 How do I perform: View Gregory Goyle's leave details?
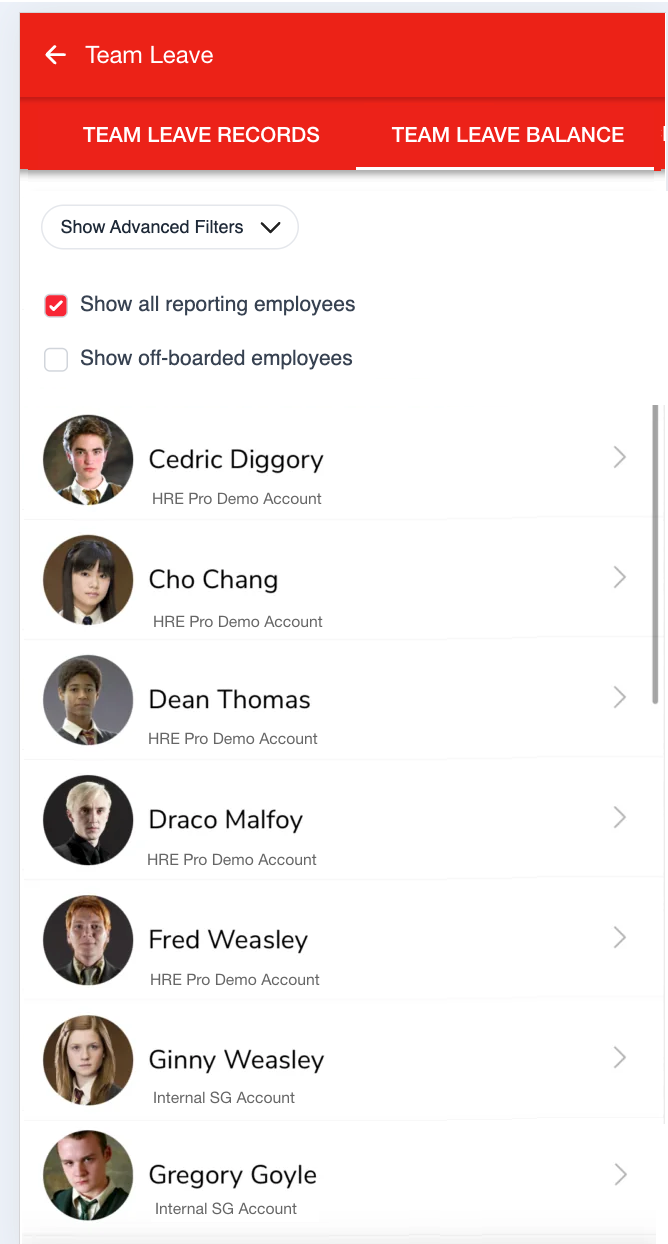(330, 1176)
